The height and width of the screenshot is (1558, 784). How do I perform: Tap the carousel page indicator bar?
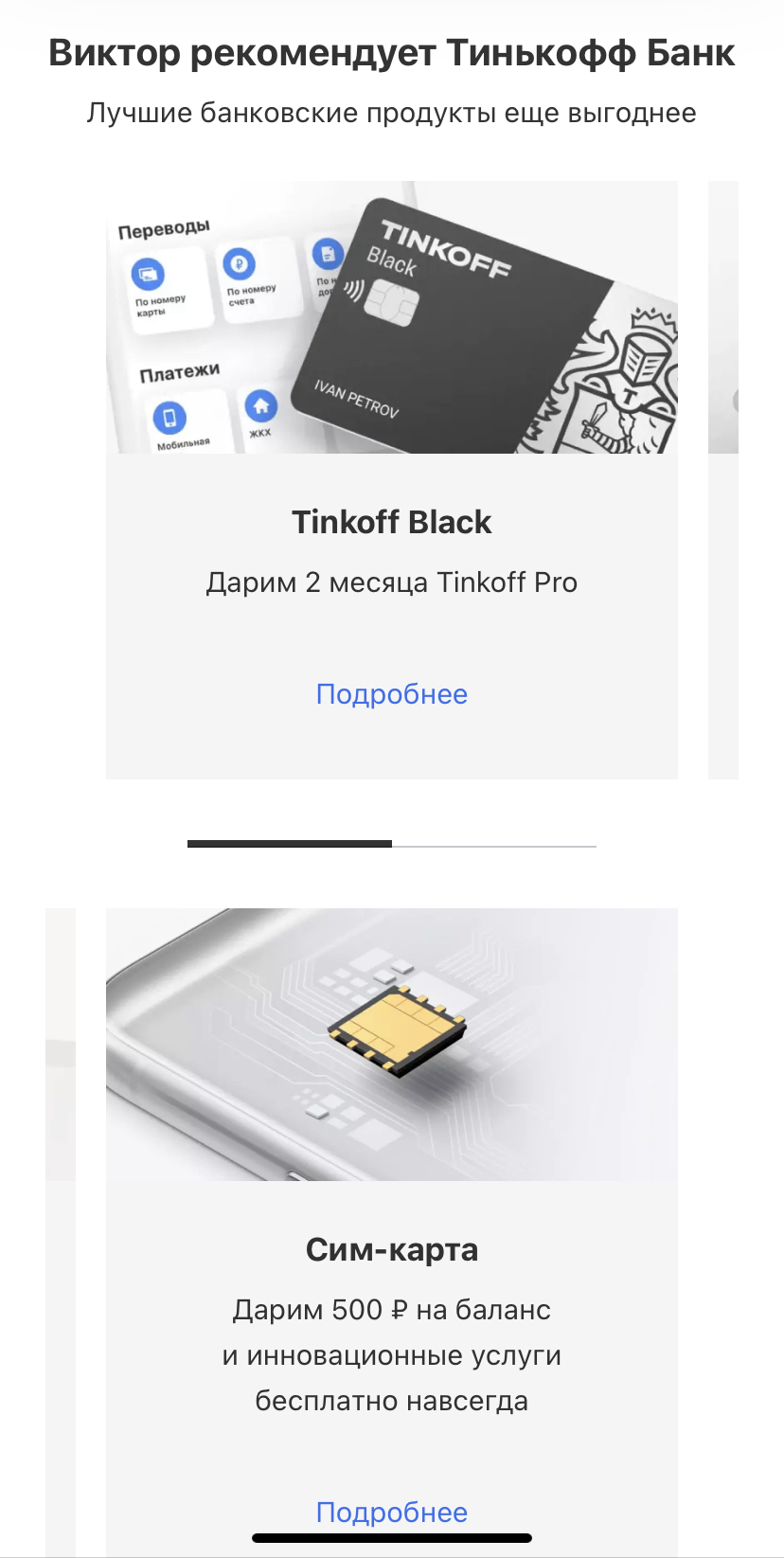[x=392, y=844]
